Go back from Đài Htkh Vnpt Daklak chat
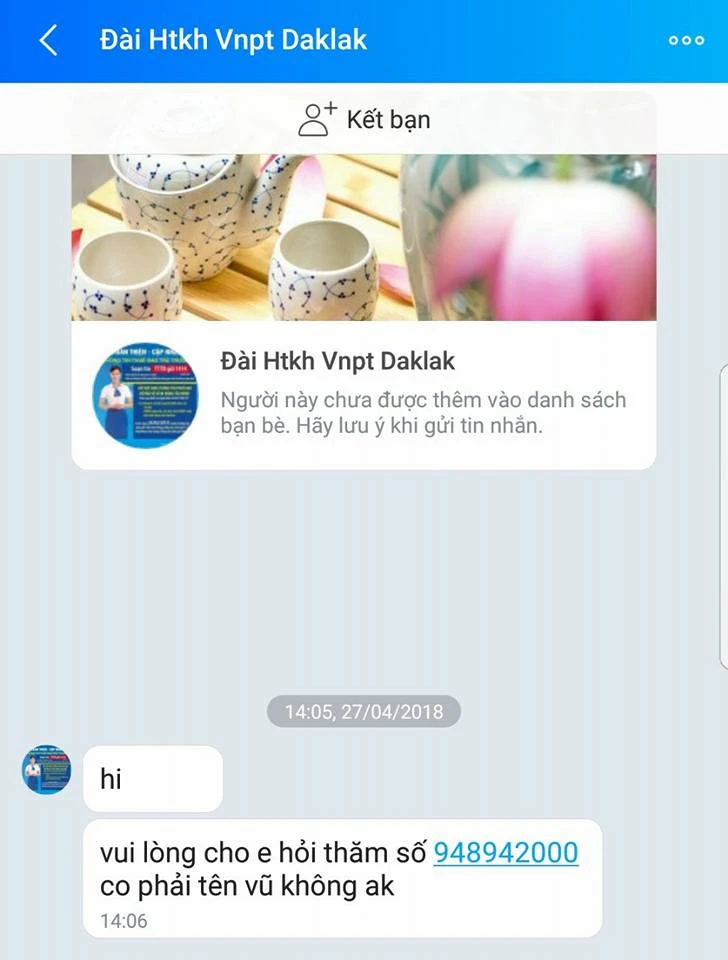The height and width of the screenshot is (960, 728). click(x=48, y=41)
